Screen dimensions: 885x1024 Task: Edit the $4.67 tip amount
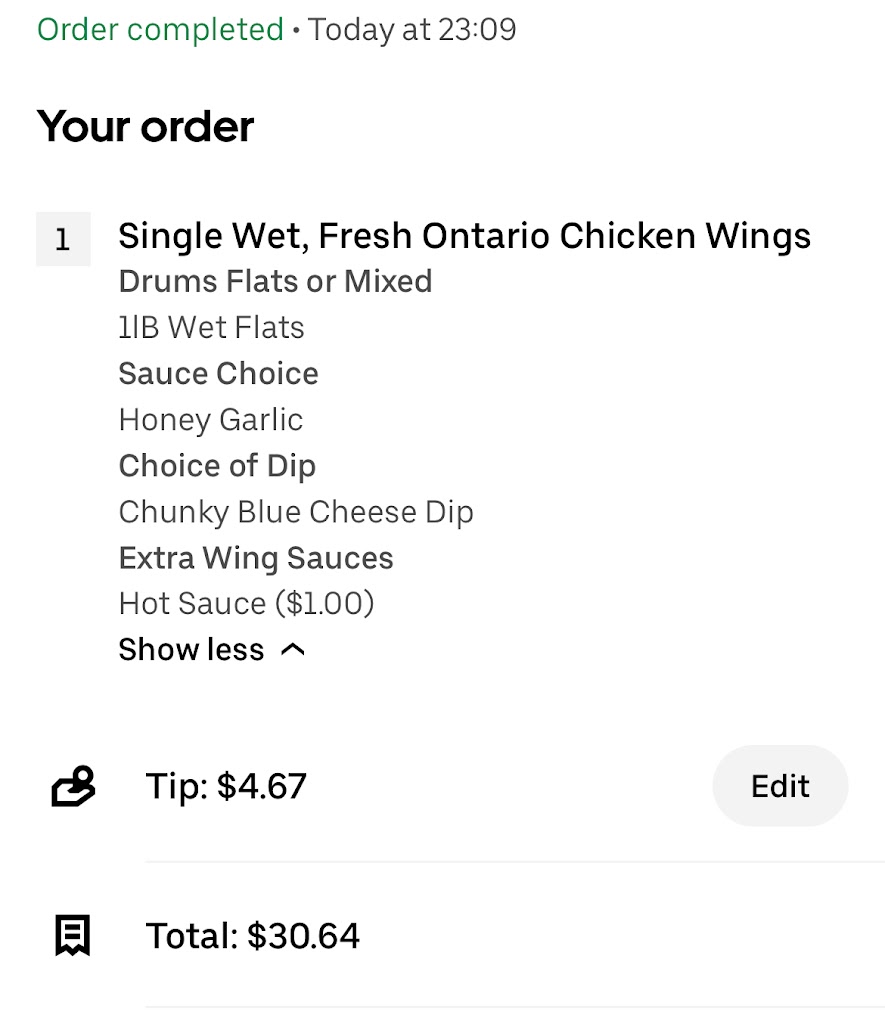pyautogui.click(x=780, y=786)
